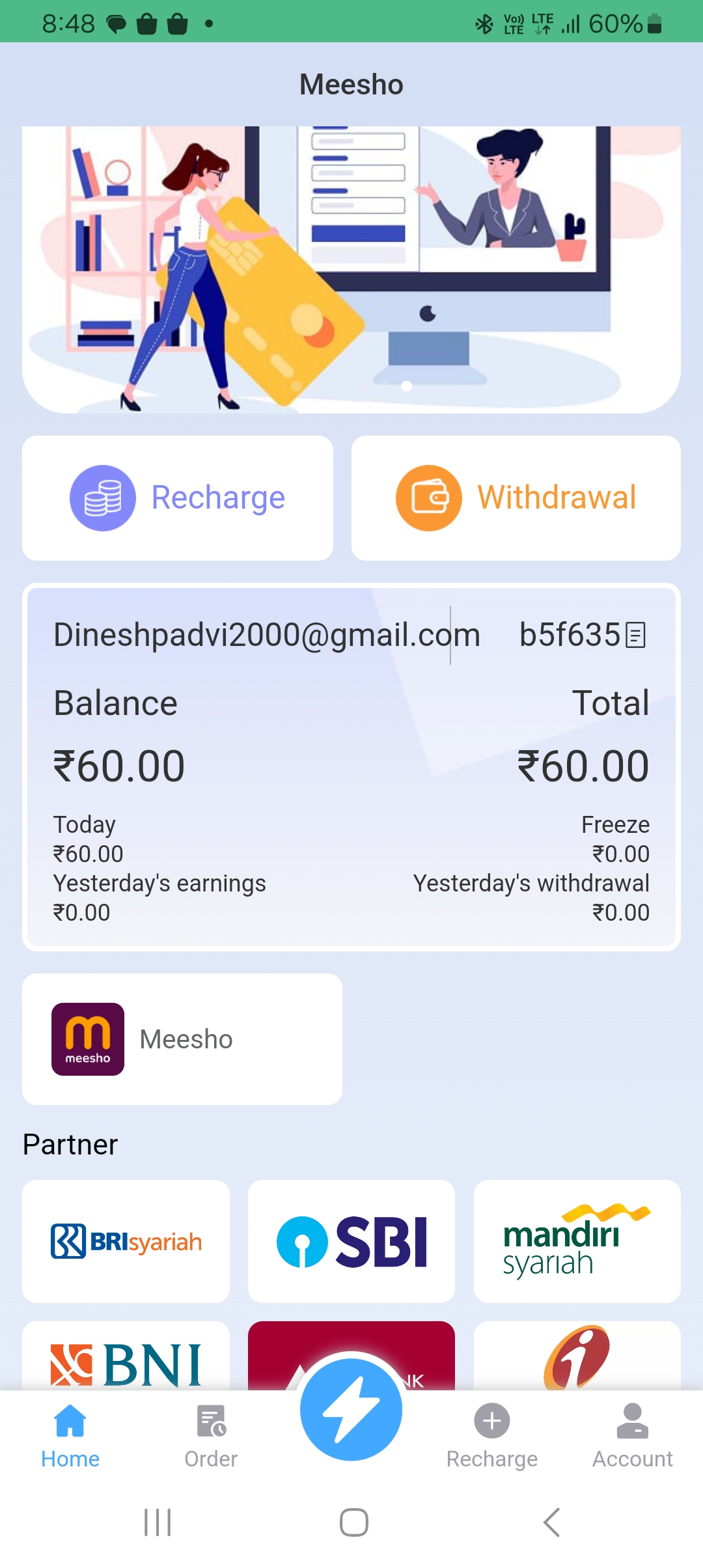
Task: Open the Meesho tile
Action: [x=182, y=1039]
